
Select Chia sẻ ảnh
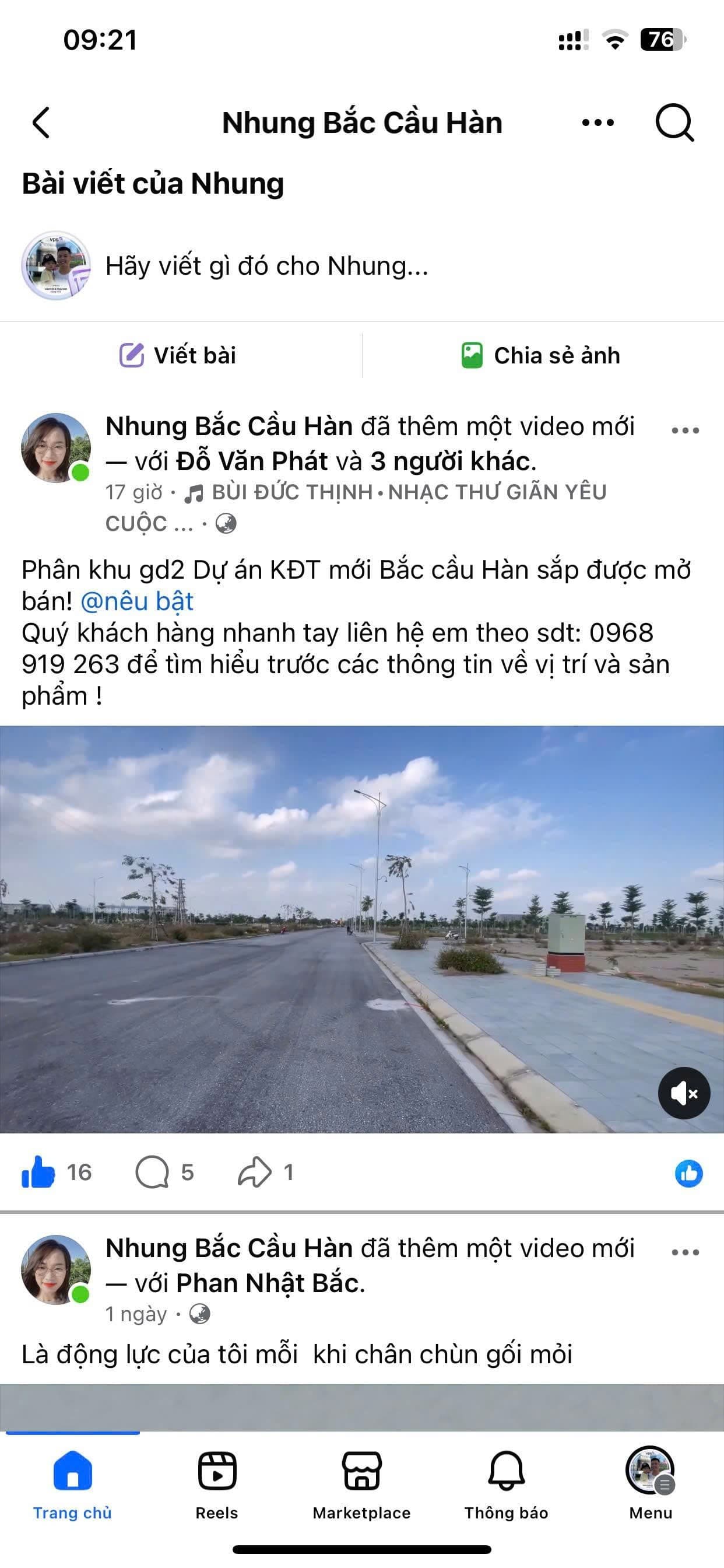click(x=540, y=355)
